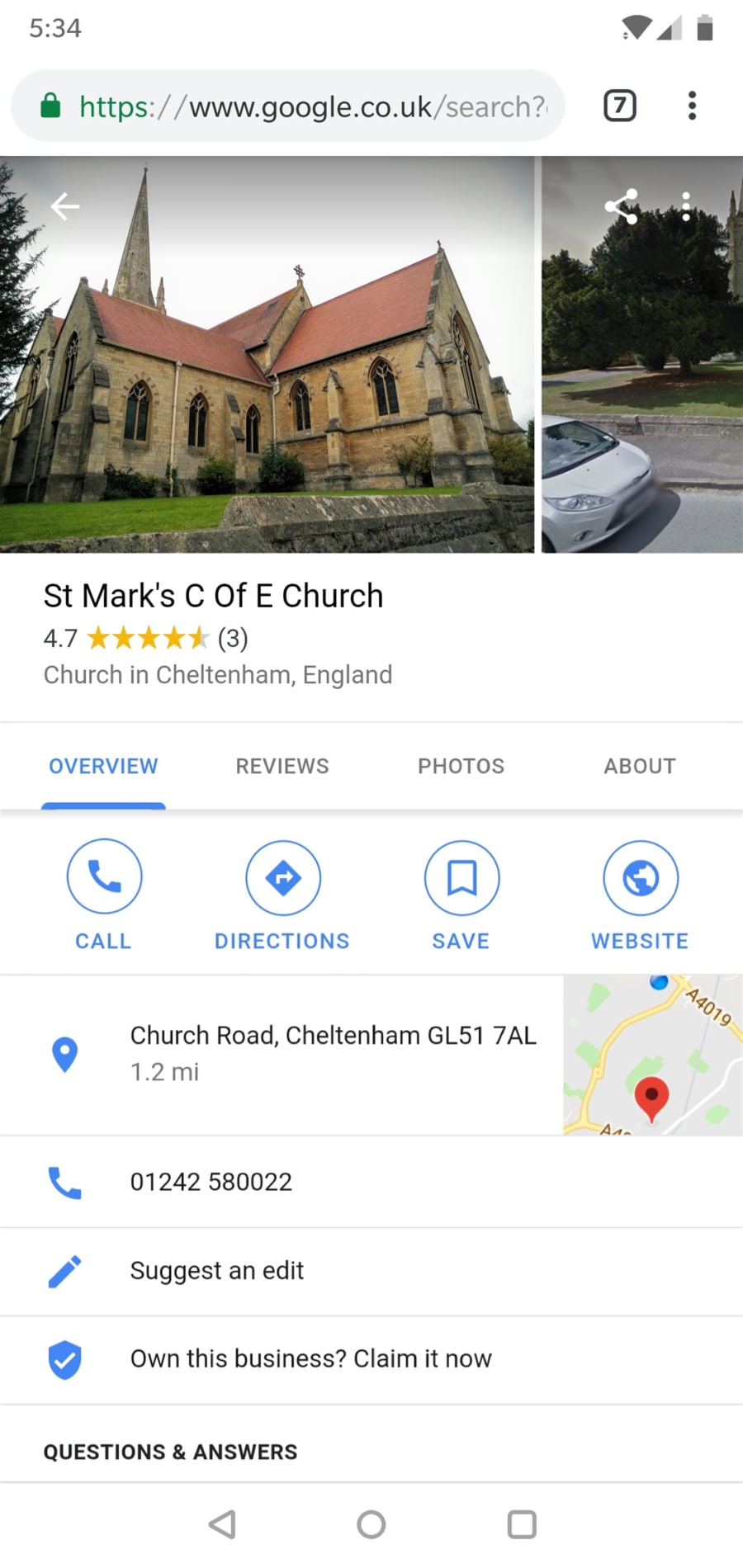Tap the URL address bar
Viewport: 743px width, 1568px height.
pos(287,106)
